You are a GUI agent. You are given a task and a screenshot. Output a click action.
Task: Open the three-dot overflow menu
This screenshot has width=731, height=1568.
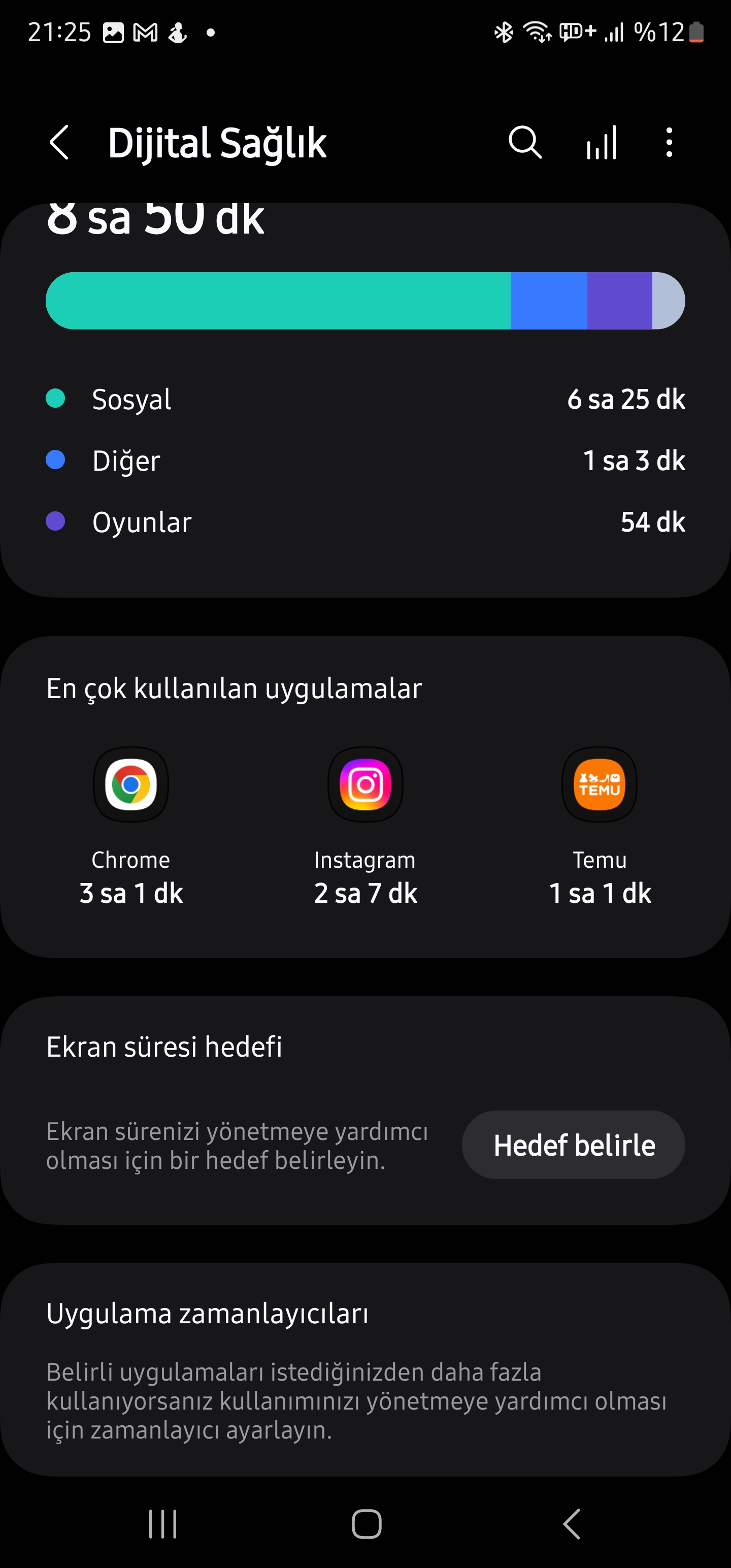(669, 143)
